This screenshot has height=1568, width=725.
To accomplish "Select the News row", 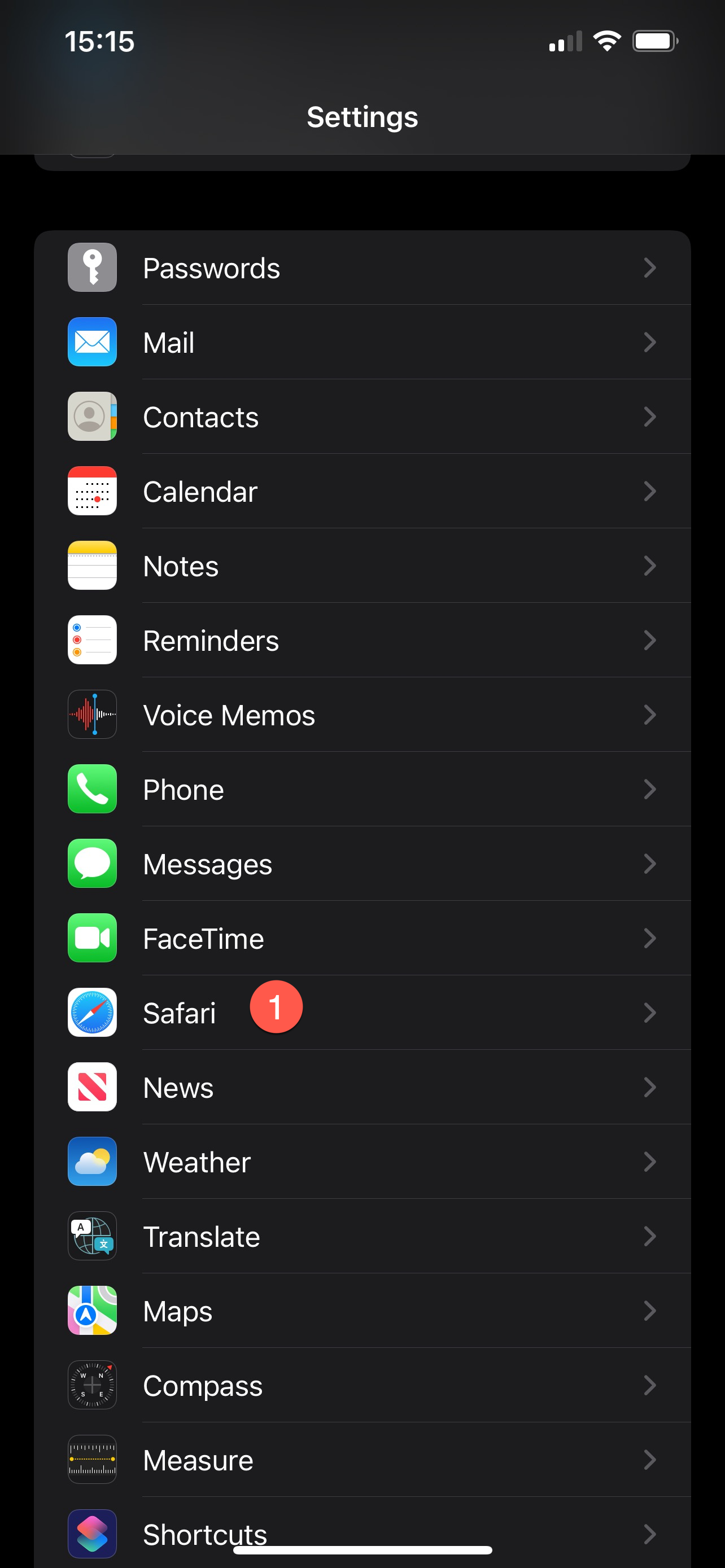I will (362, 1087).
